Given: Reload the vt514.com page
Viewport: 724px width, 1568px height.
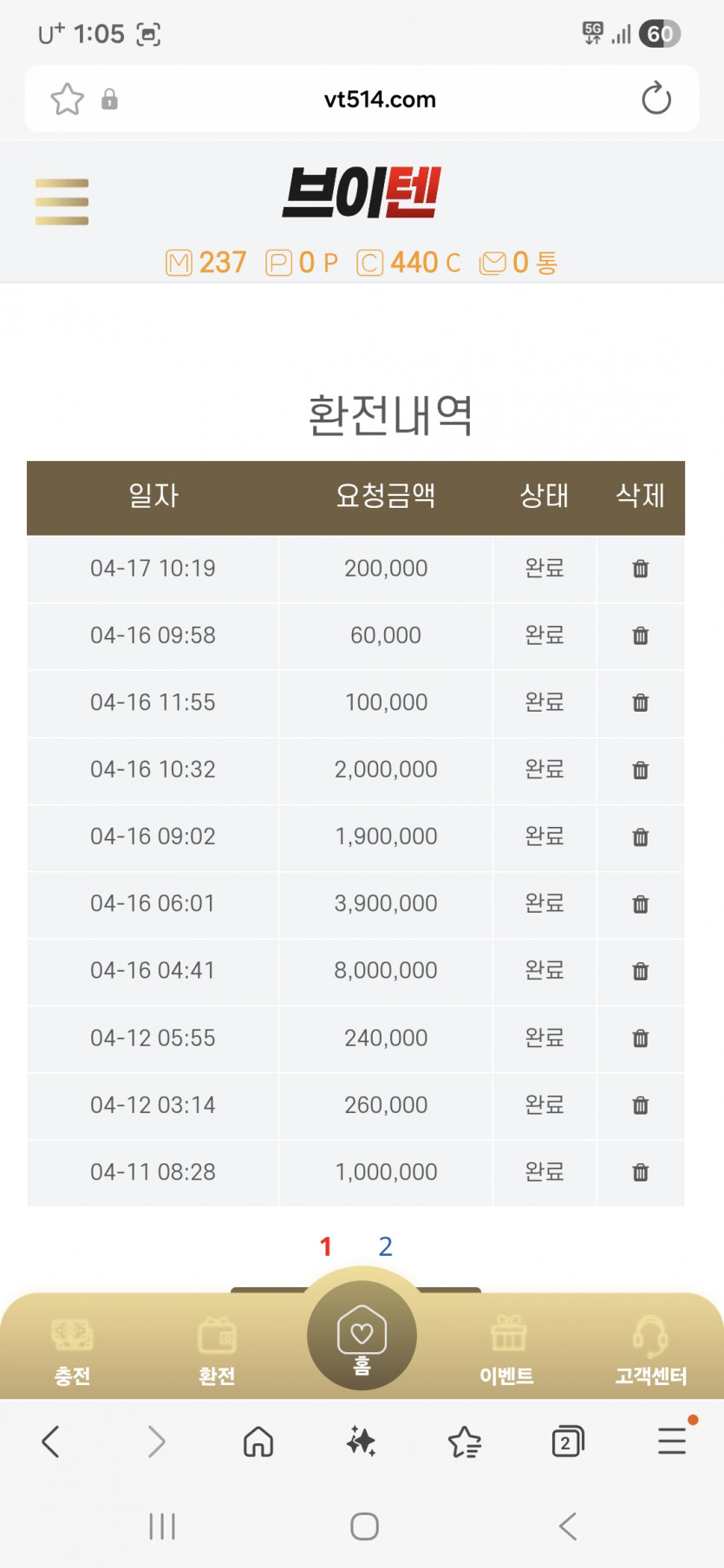Looking at the screenshot, I should pyautogui.click(x=656, y=99).
